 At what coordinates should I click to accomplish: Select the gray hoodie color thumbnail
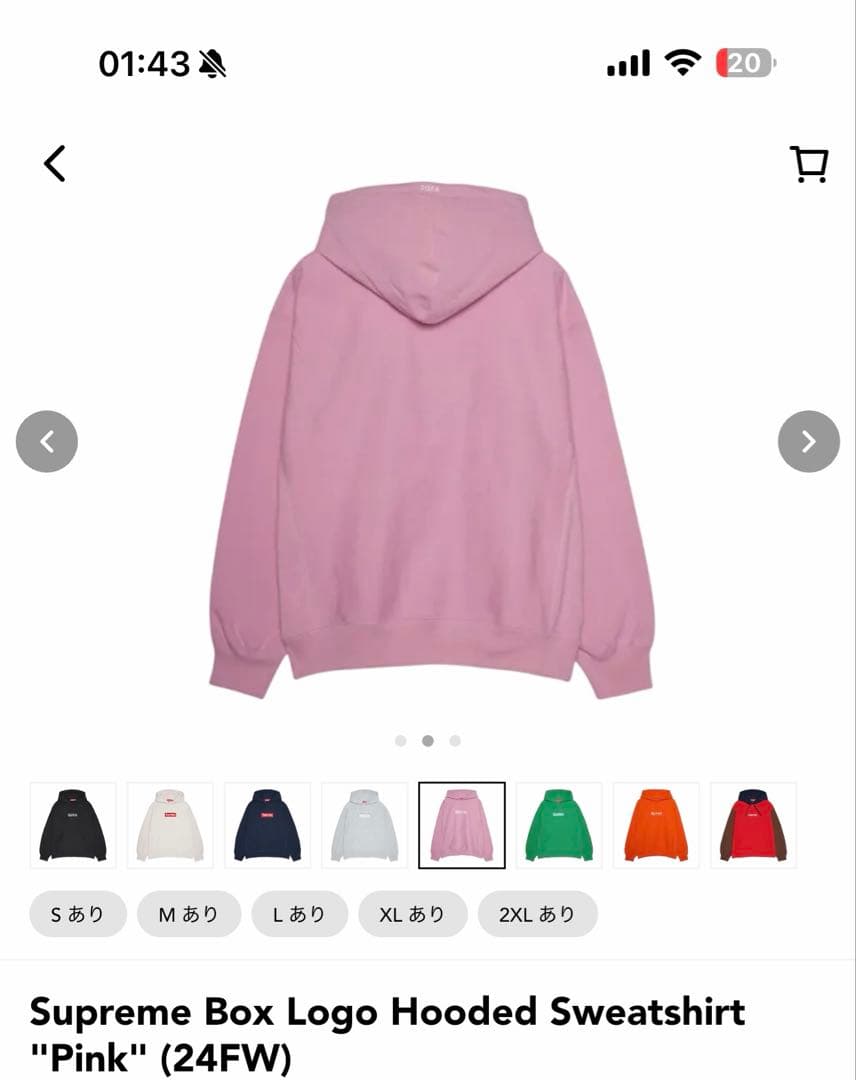pyautogui.click(x=365, y=826)
